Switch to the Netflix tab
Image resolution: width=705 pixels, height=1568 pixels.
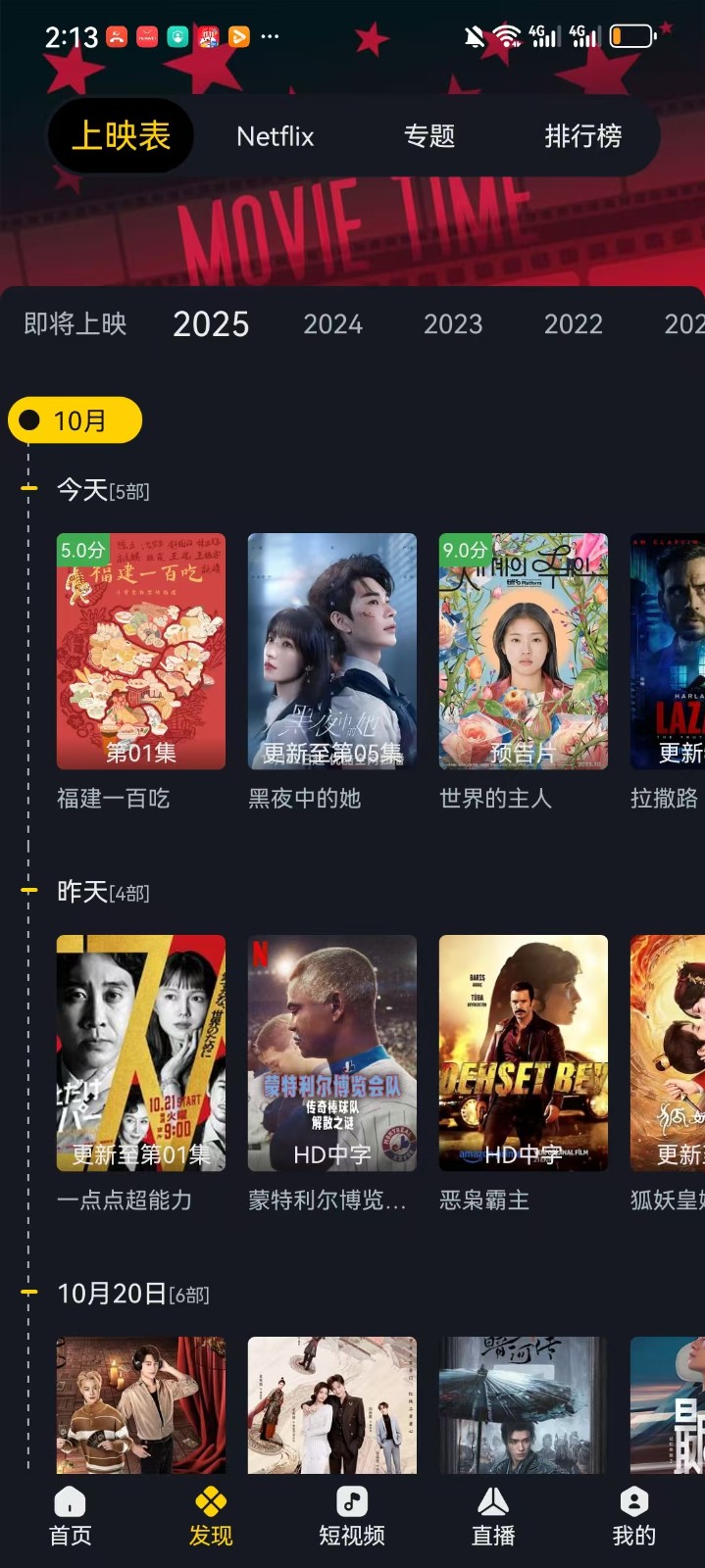[275, 136]
